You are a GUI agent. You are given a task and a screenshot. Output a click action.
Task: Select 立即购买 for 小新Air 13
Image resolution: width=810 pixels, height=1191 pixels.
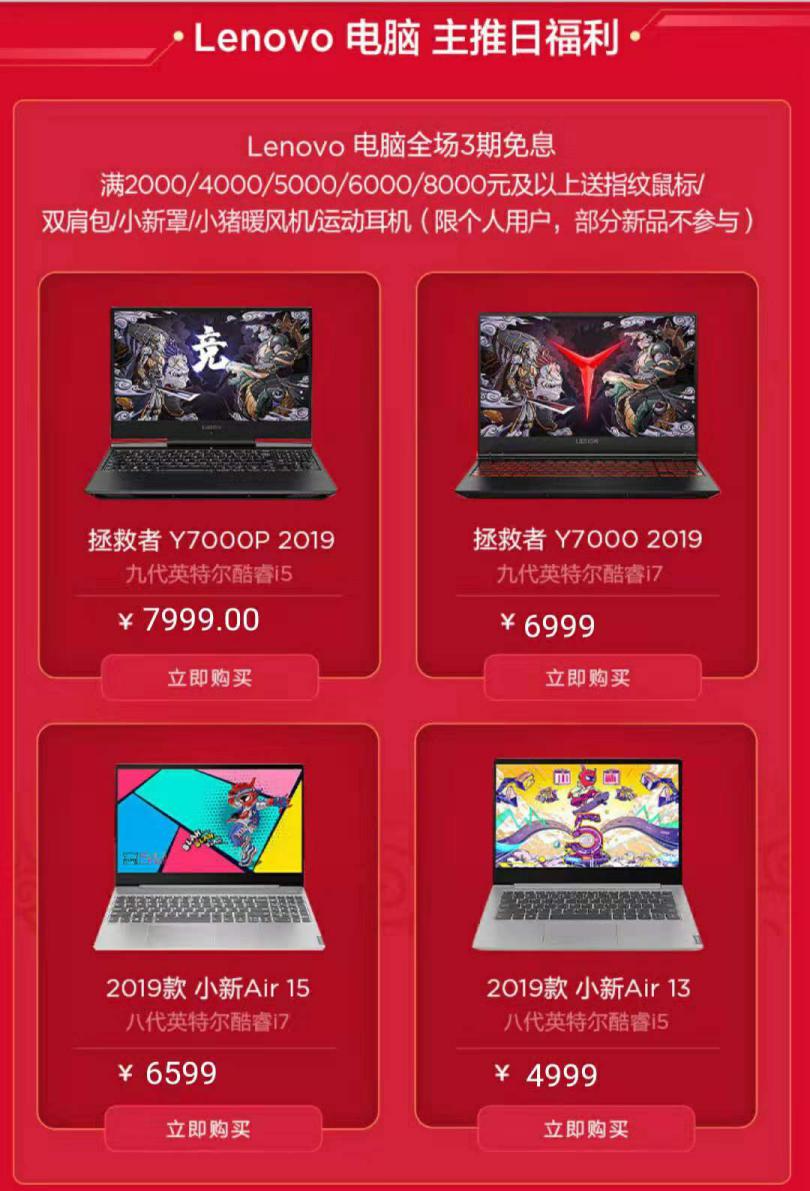[x=586, y=1129]
